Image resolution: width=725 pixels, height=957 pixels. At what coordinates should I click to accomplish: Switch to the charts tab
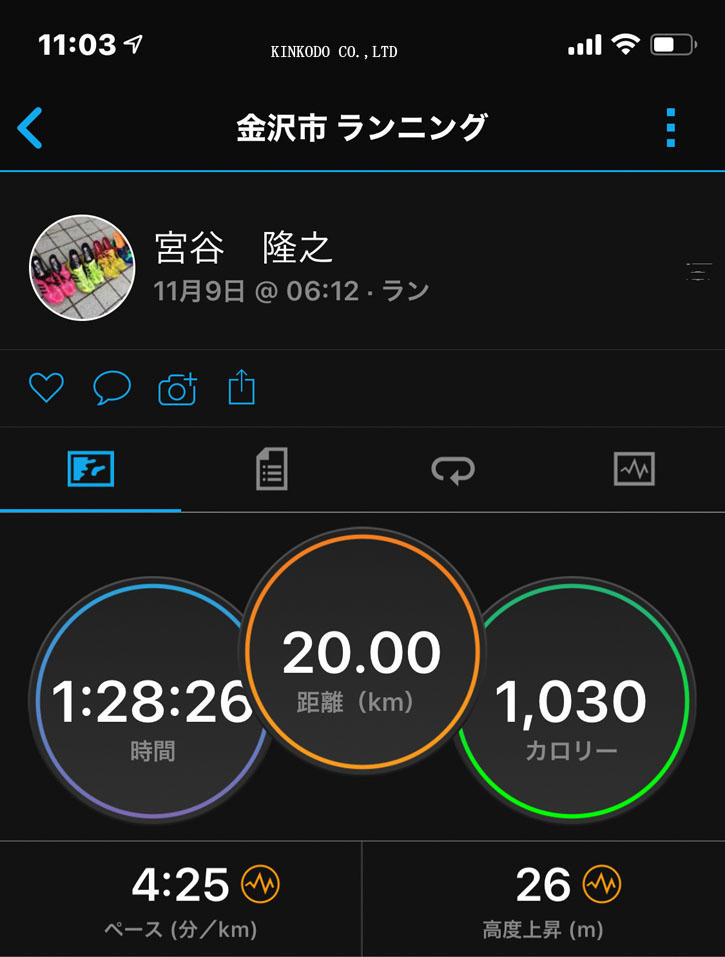634,469
